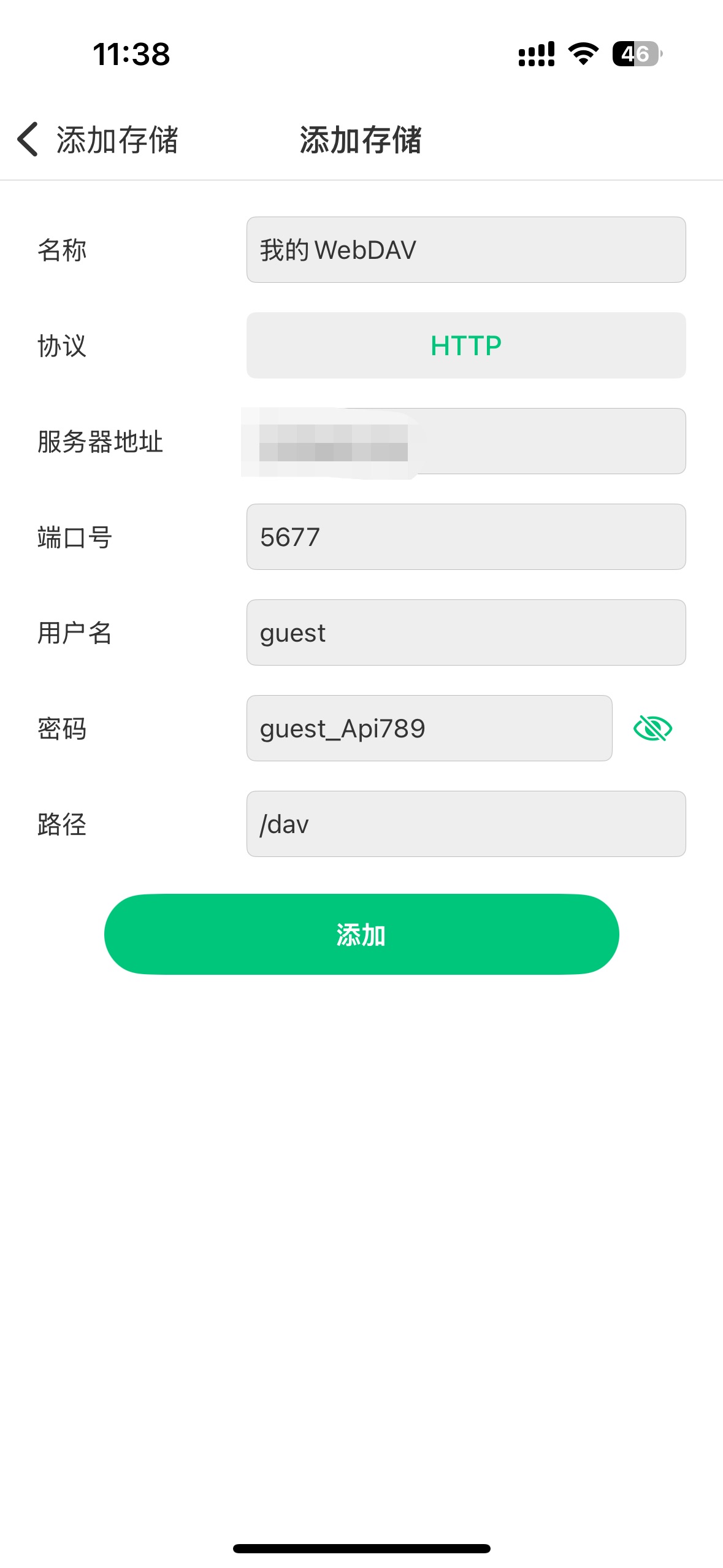Focus the 服务器地址 input field

click(465, 441)
